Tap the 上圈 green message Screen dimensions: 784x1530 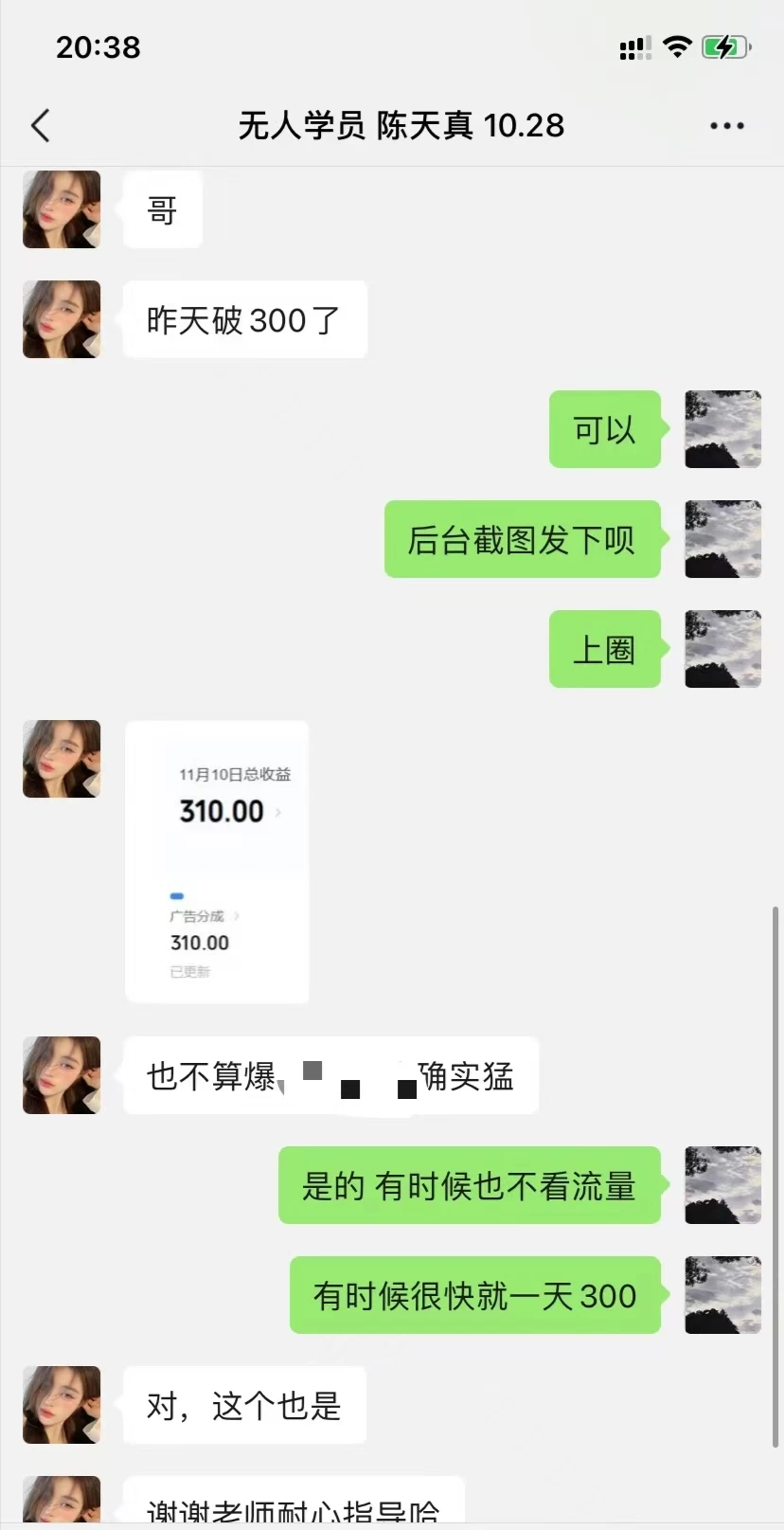point(604,649)
